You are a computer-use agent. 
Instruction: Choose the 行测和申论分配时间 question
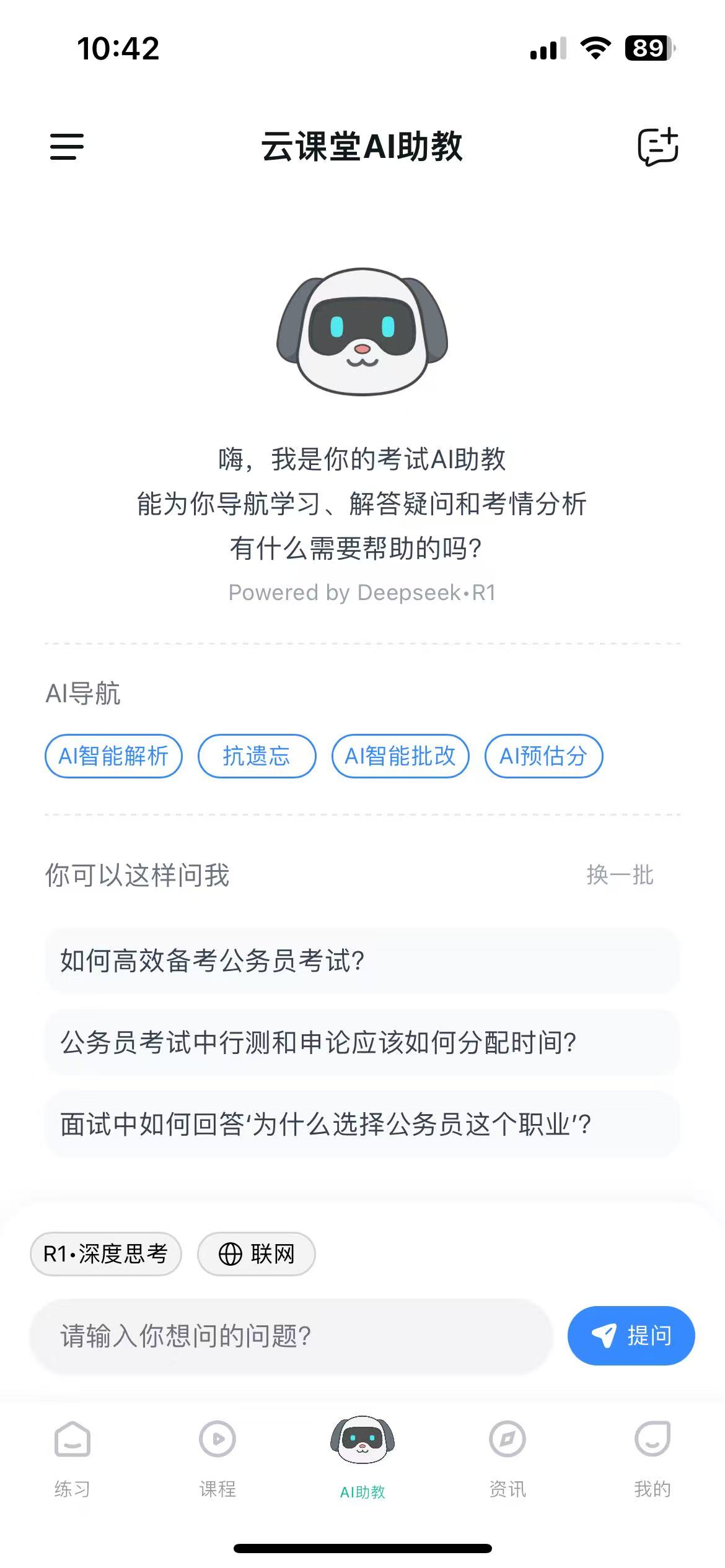tap(362, 1042)
